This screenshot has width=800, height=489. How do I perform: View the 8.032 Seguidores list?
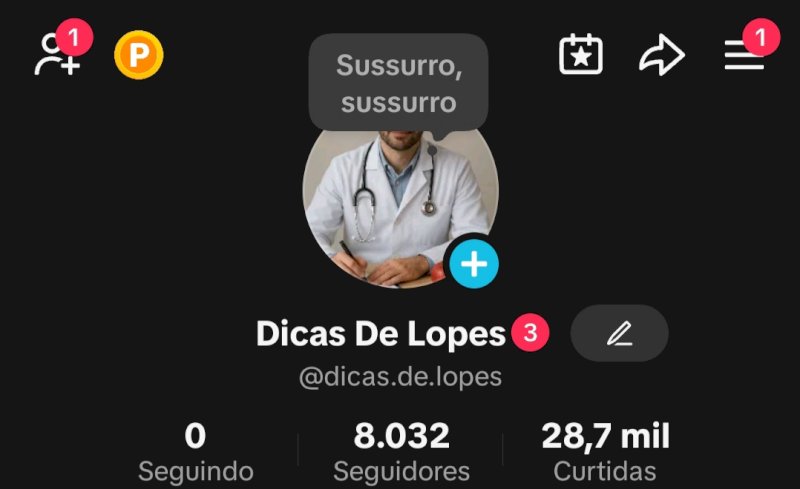point(401,452)
